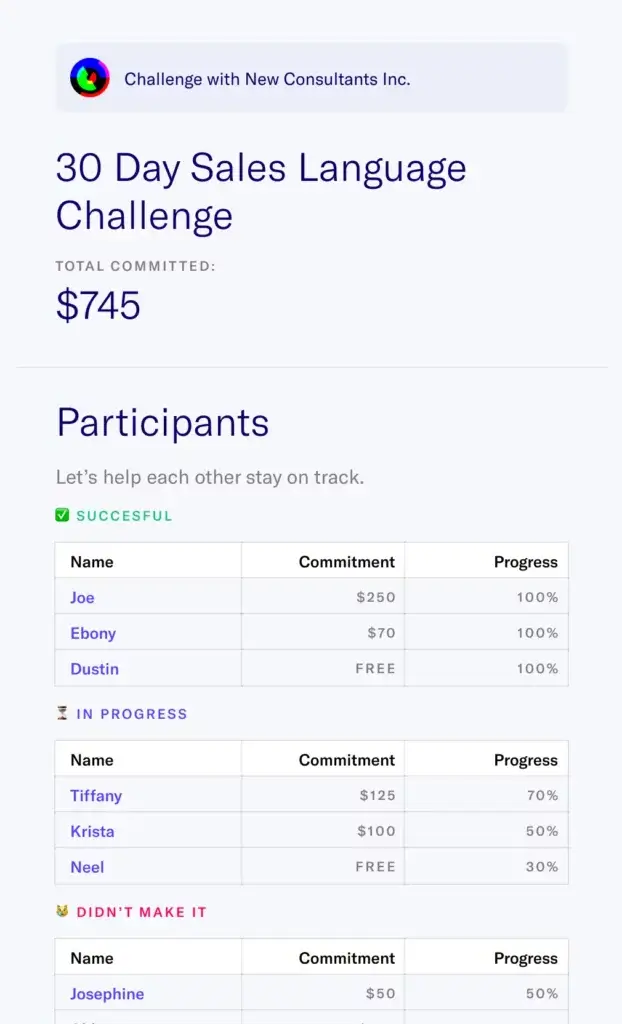This screenshot has width=622, height=1024.
Task: Open Krista's participant link
Action: point(92,831)
